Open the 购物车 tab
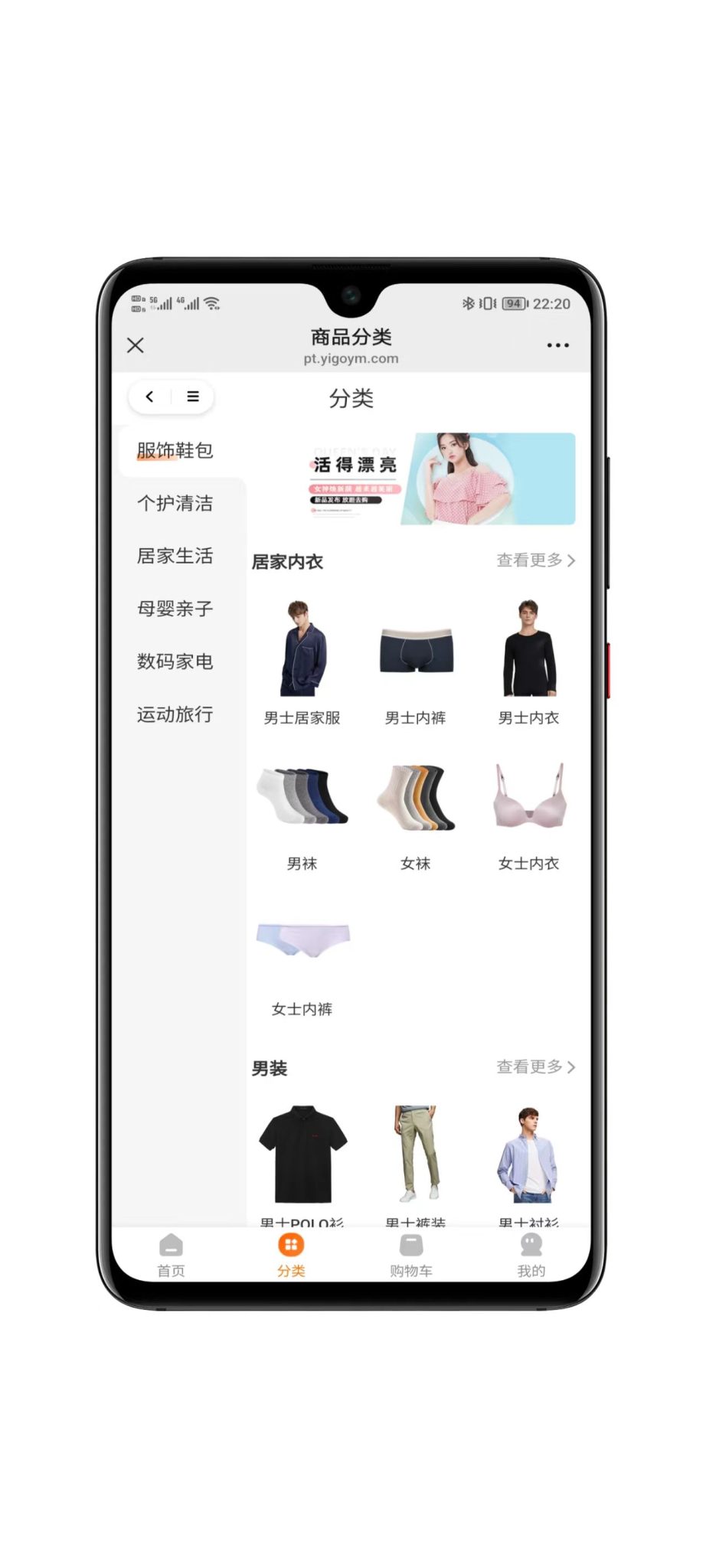Viewport: 706px width, 1568px height. click(x=411, y=1256)
